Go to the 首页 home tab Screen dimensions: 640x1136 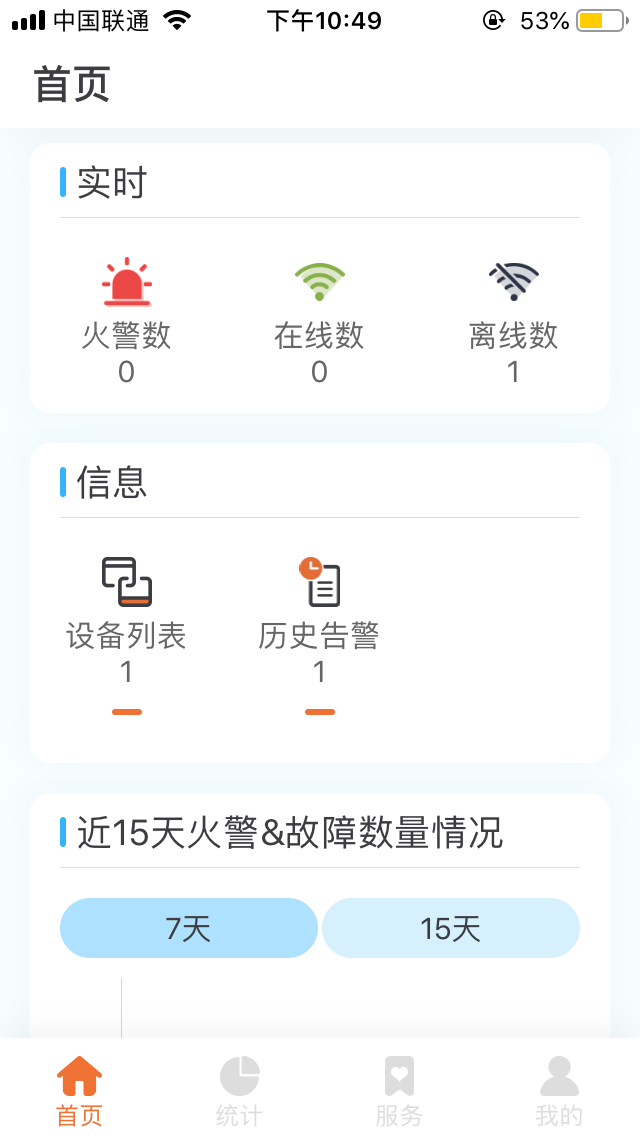click(x=79, y=1090)
